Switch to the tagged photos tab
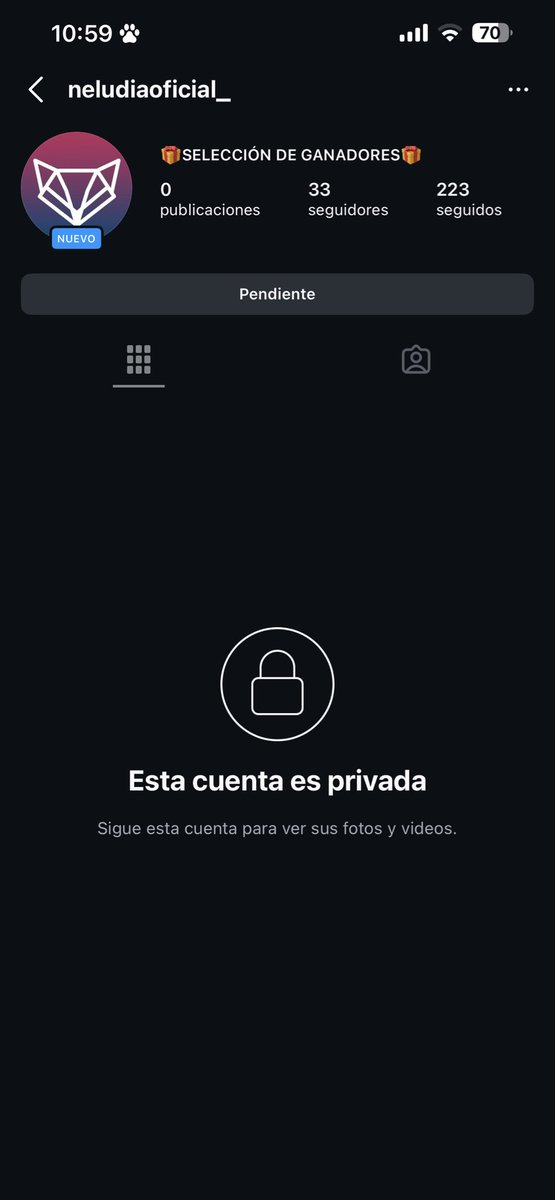Screen dimensions: 555x1200 pos(416,360)
